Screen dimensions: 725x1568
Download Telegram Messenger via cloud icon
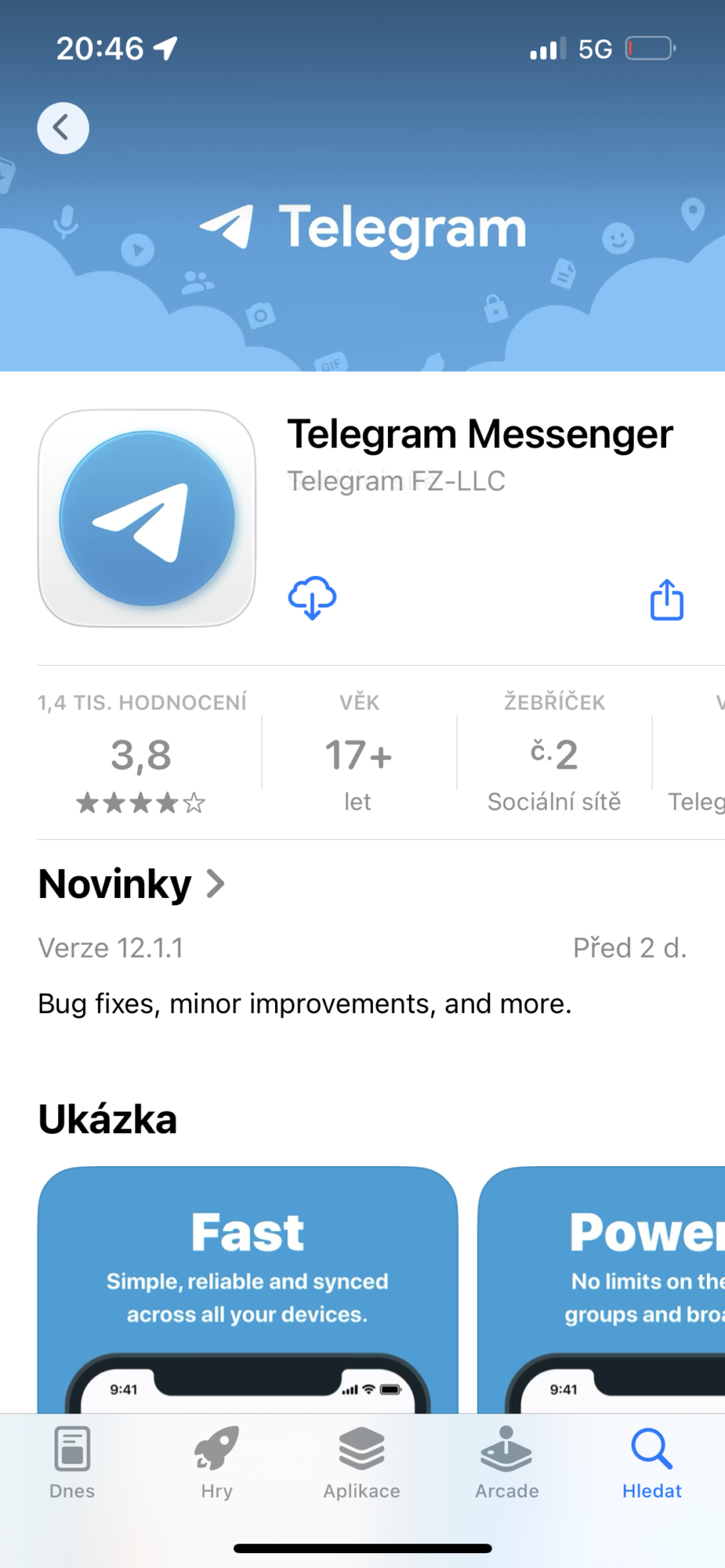[x=312, y=598]
